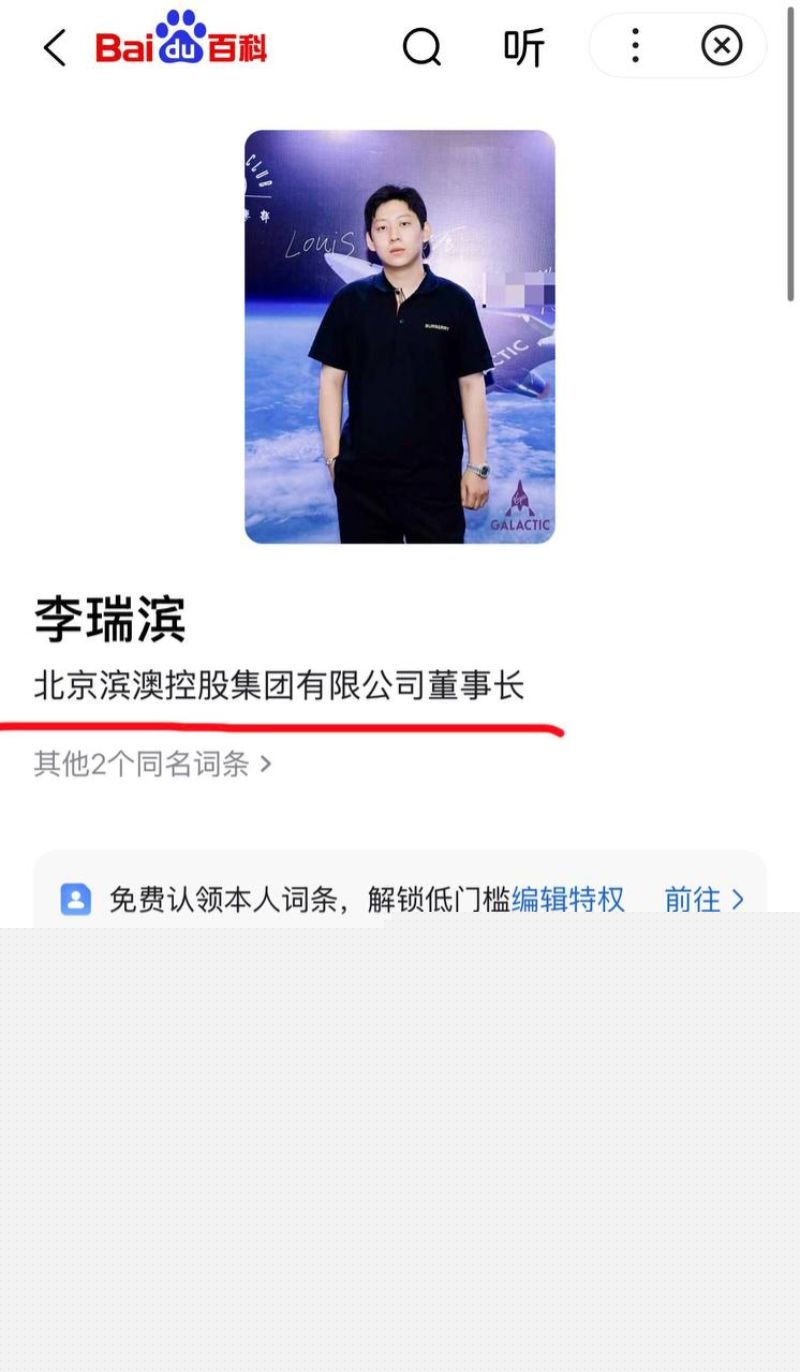Open search via the magnifier icon
Image resolution: width=800 pixels, height=1372 pixels.
coord(421,46)
